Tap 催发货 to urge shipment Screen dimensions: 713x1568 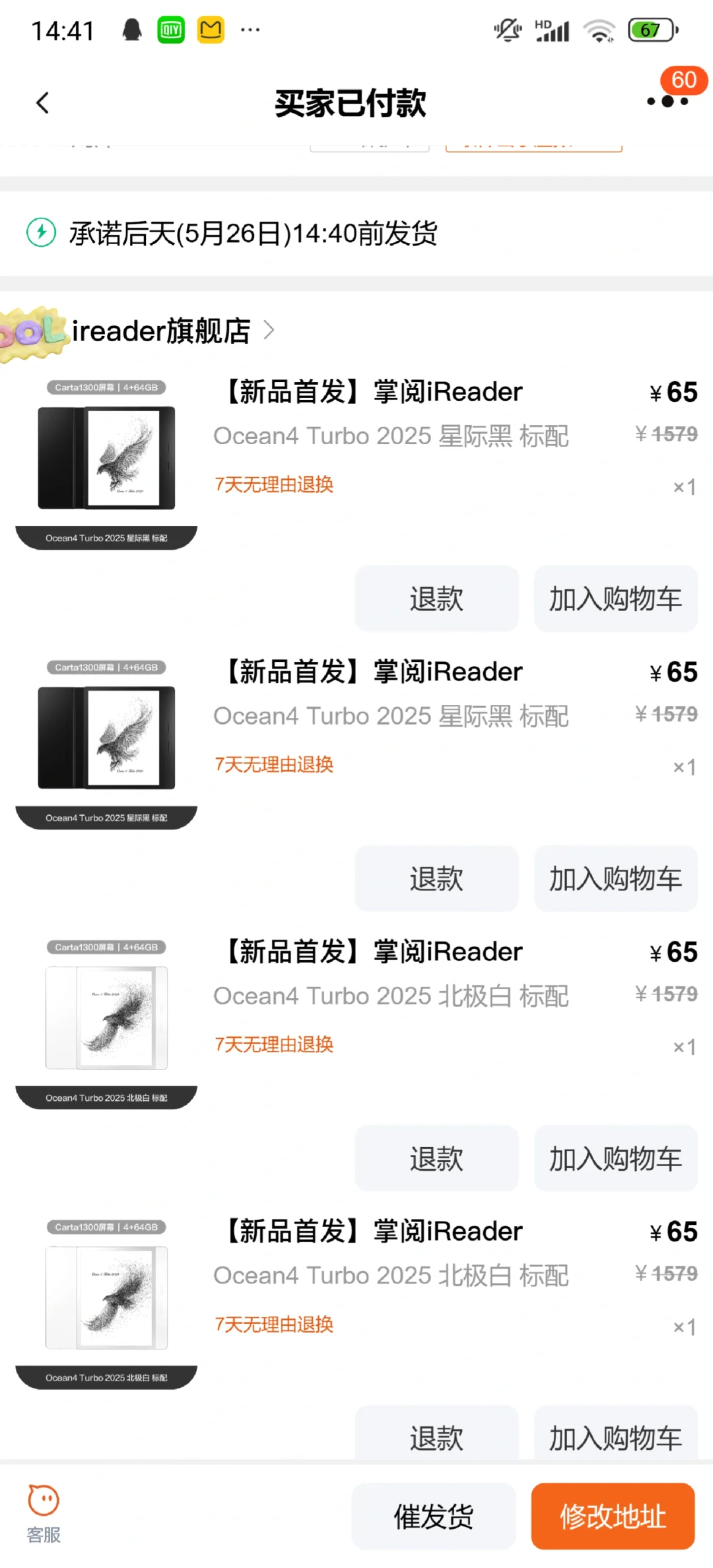pyautogui.click(x=433, y=1516)
